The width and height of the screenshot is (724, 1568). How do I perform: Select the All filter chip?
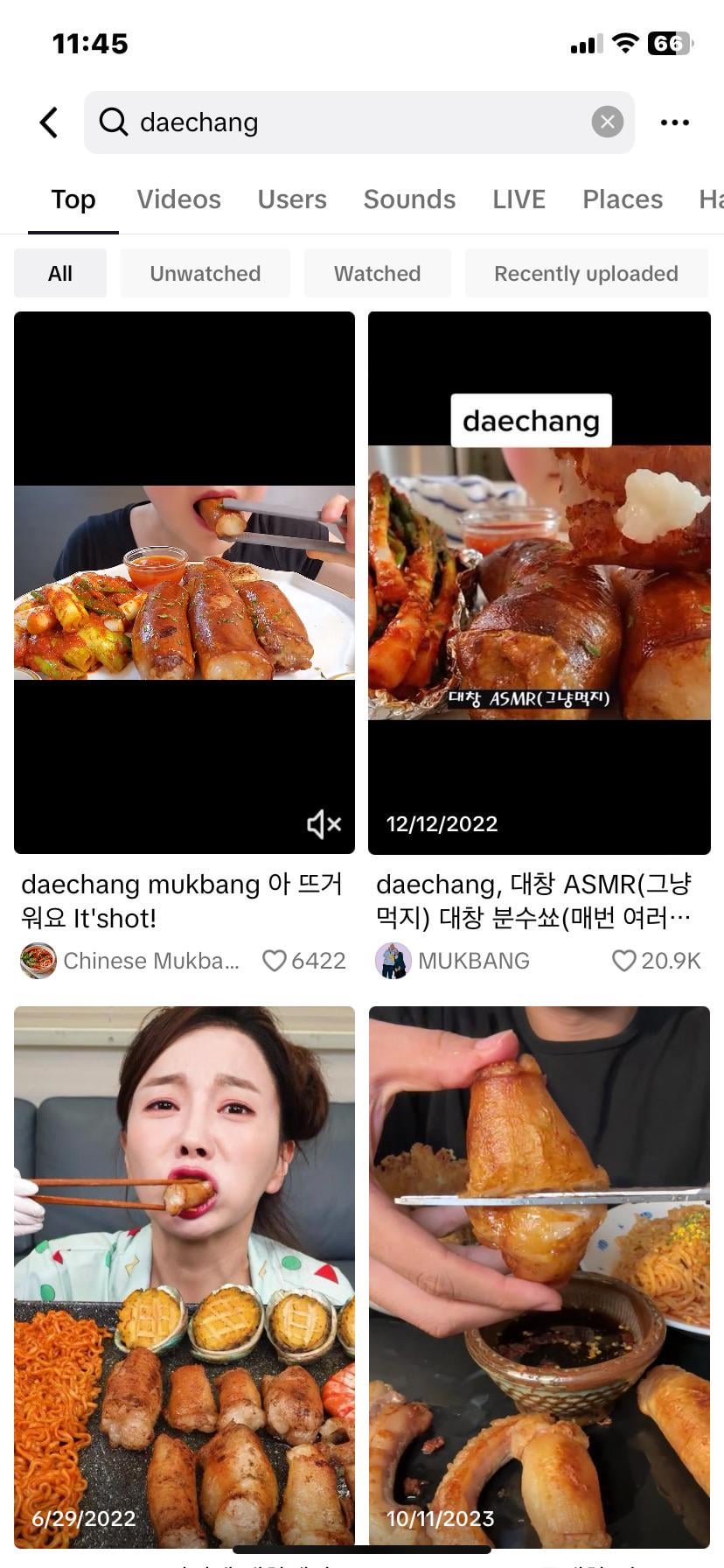tap(60, 273)
